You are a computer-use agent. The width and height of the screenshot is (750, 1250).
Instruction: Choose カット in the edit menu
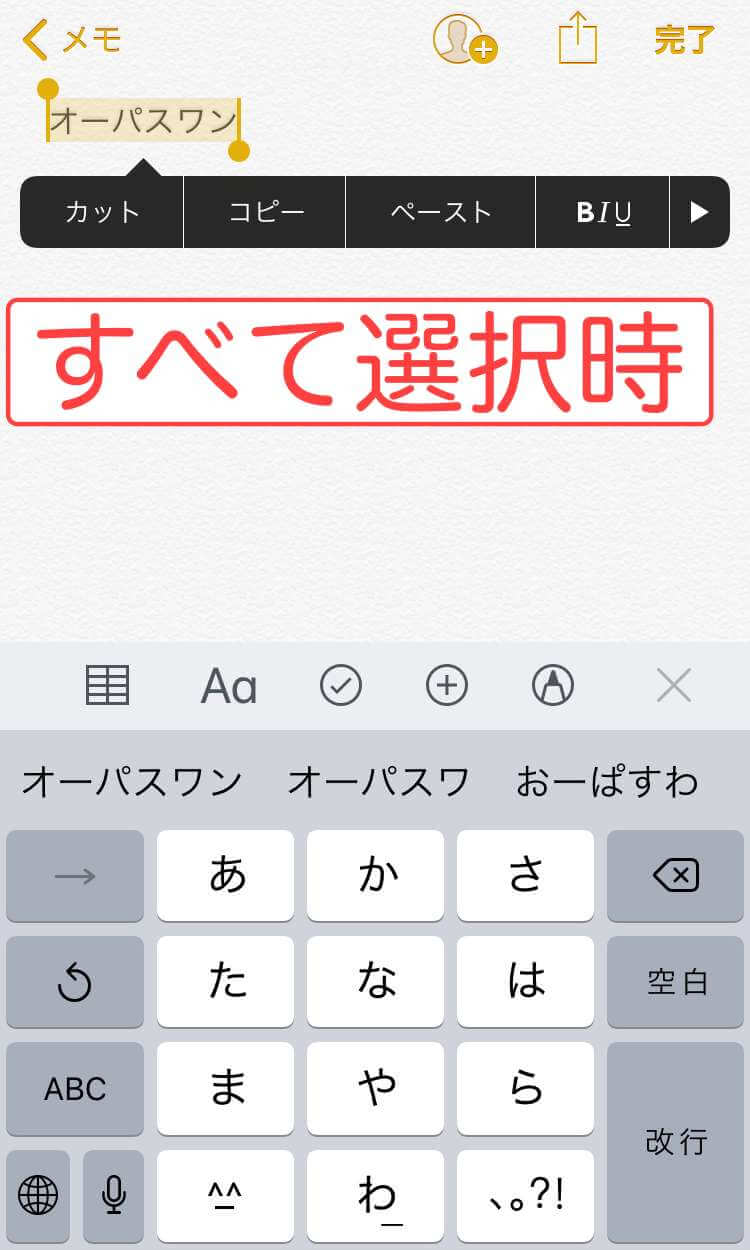(102, 212)
